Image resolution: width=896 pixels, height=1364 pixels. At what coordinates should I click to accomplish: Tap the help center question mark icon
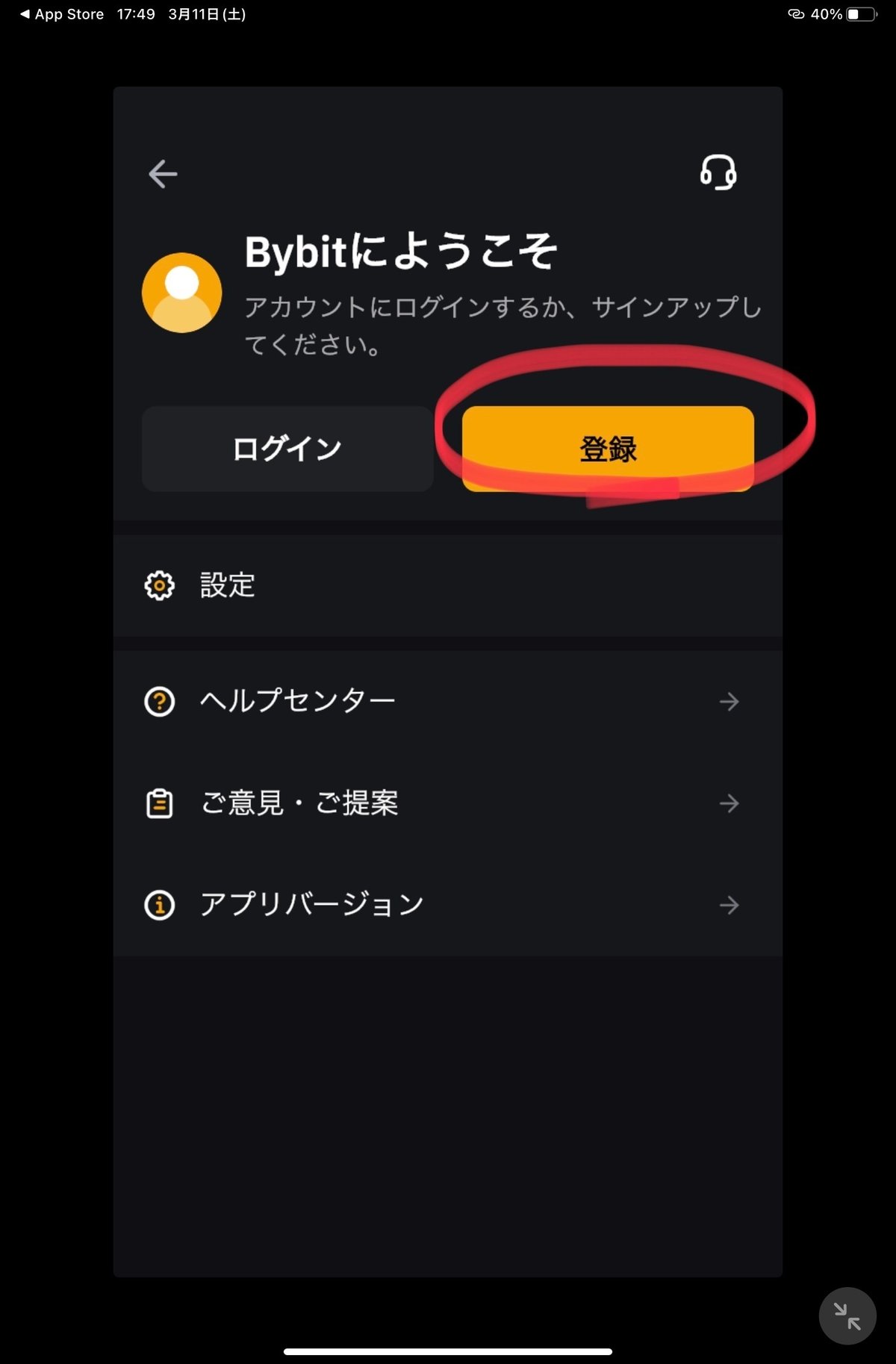158,700
